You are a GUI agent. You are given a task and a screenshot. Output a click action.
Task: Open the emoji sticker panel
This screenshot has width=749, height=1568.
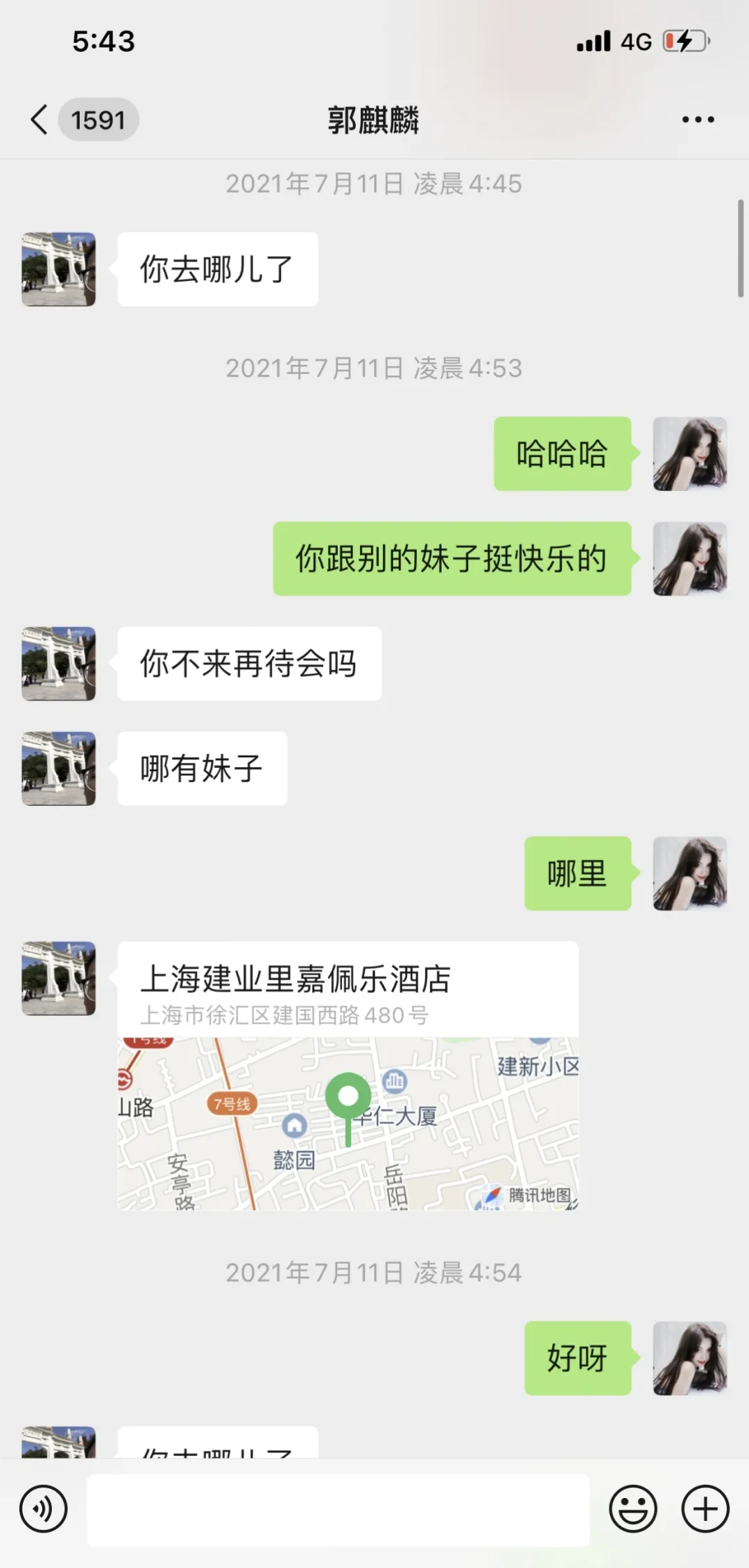click(x=632, y=1509)
